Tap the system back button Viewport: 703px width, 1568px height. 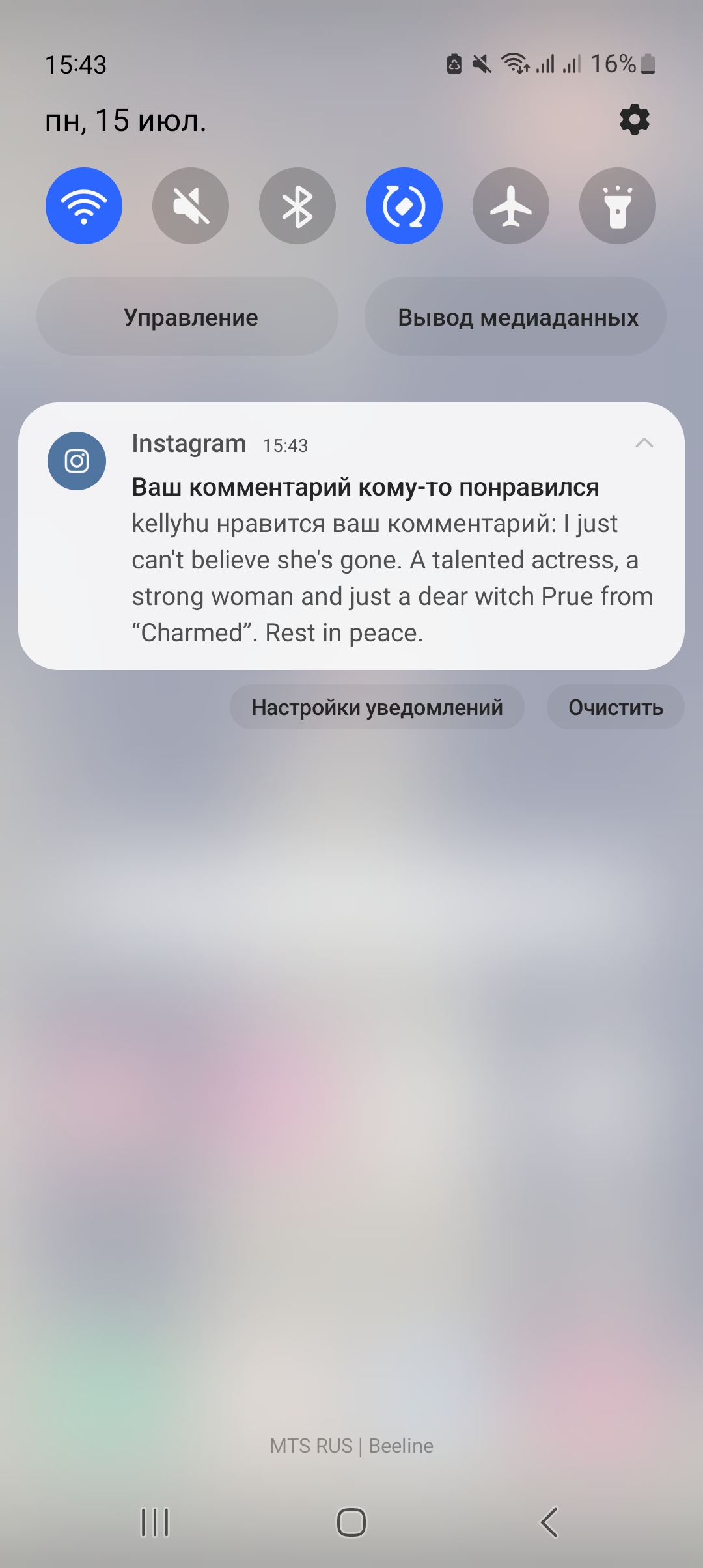click(549, 1522)
